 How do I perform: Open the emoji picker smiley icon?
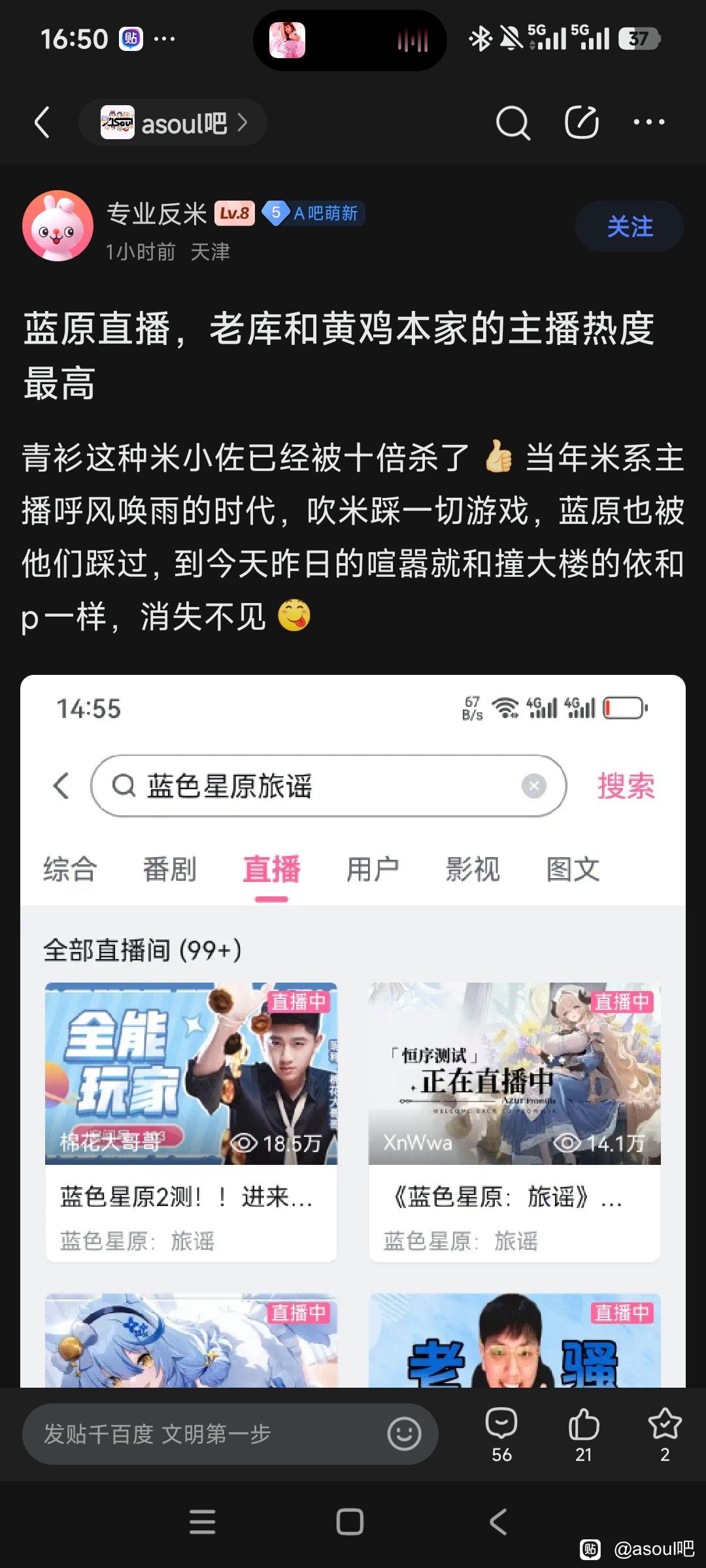point(404,1434)
